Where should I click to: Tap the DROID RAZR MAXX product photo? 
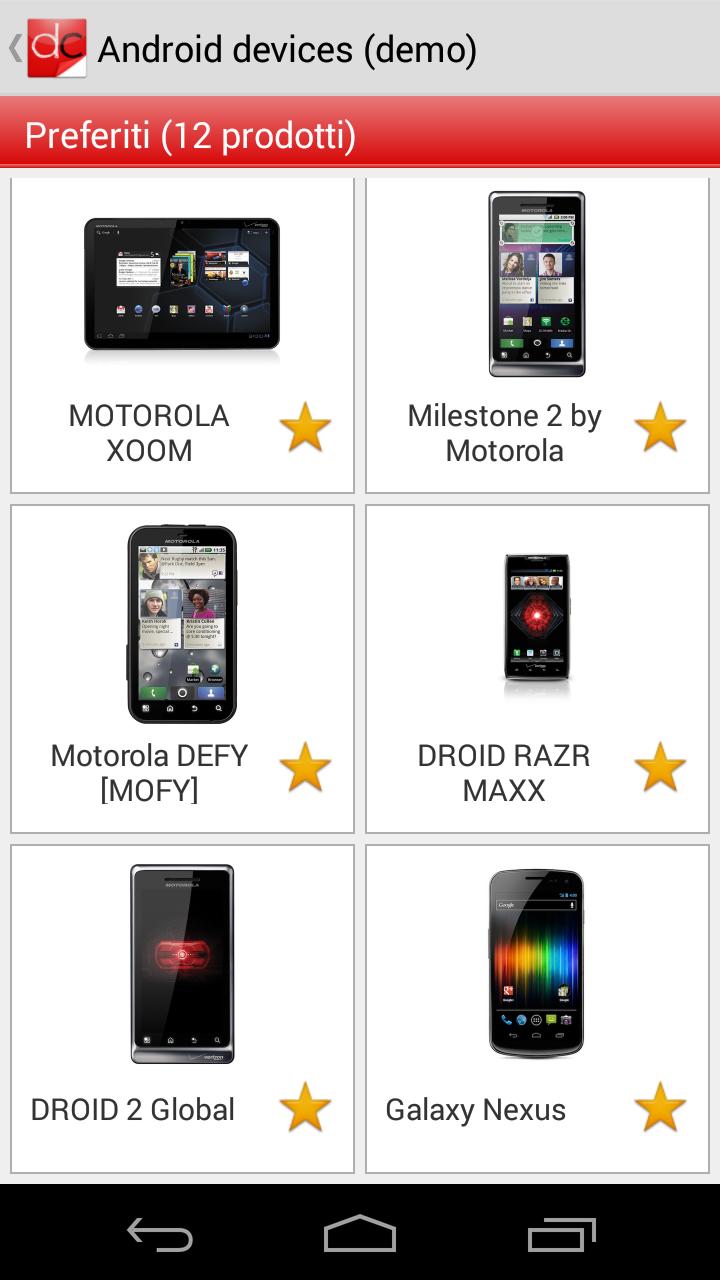(537, 620)
